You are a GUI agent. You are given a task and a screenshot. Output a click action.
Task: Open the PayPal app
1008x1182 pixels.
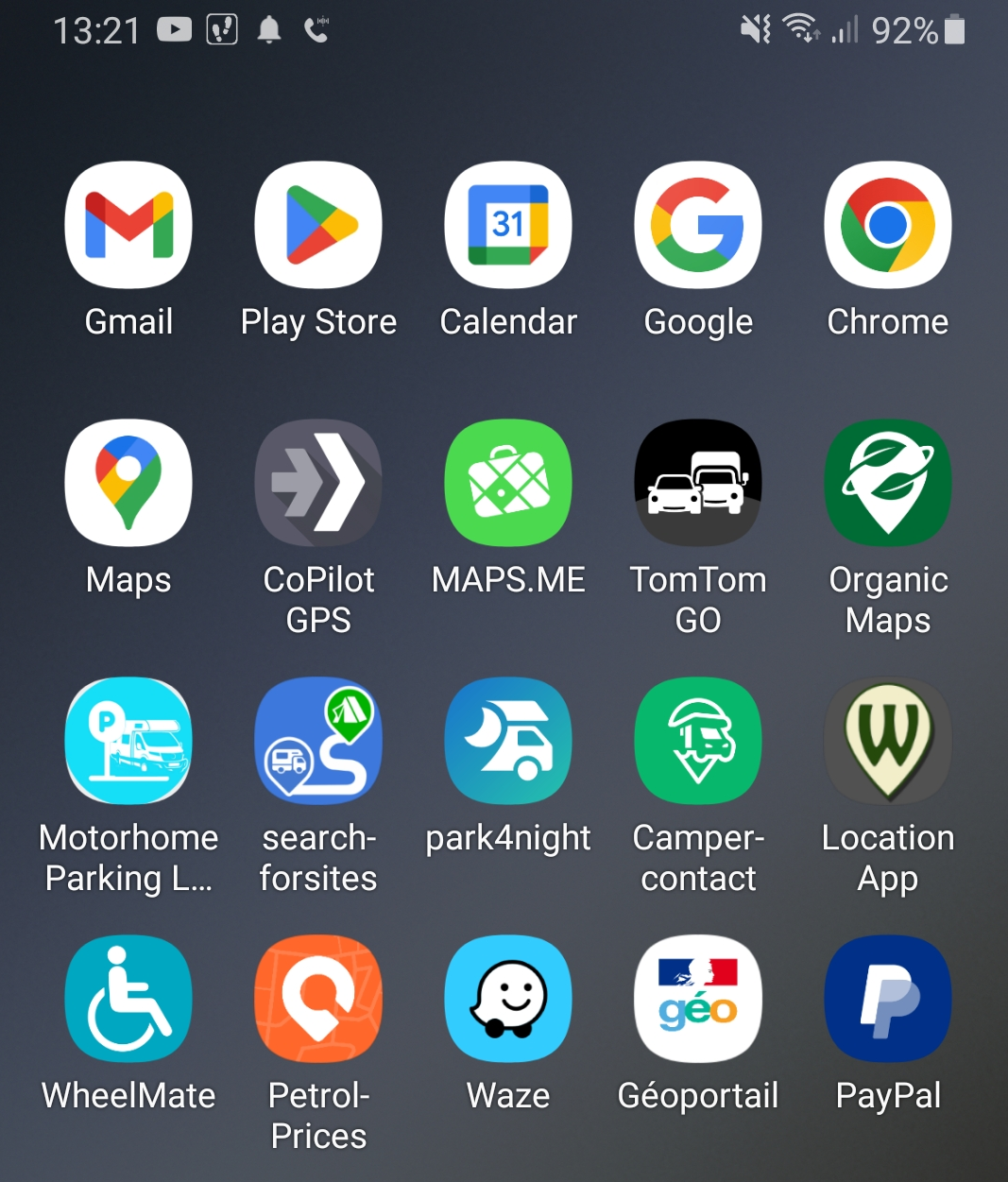[888, 999]
